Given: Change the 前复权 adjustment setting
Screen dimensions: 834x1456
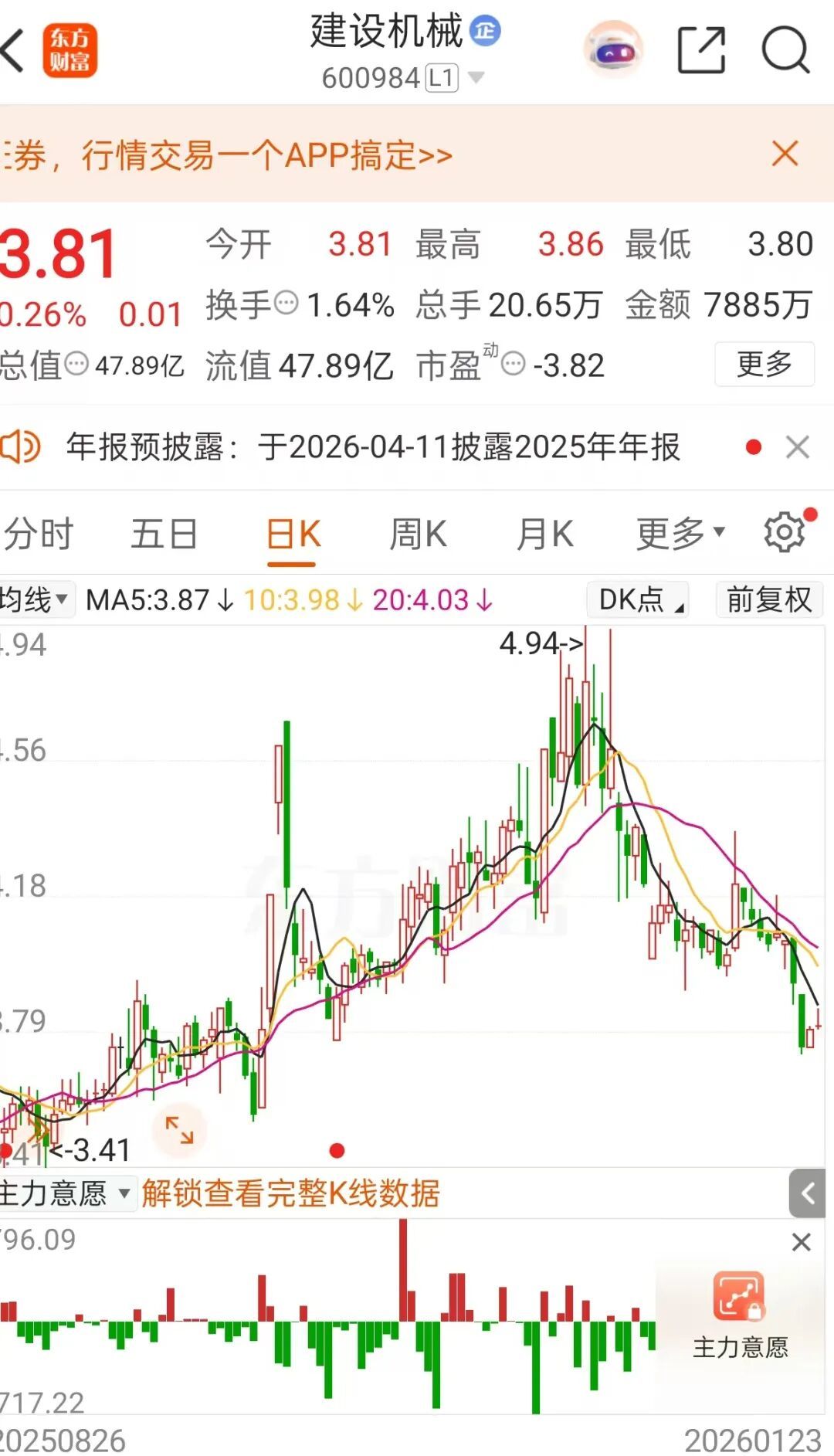Looking at the screenshot, I should [769, 599].
